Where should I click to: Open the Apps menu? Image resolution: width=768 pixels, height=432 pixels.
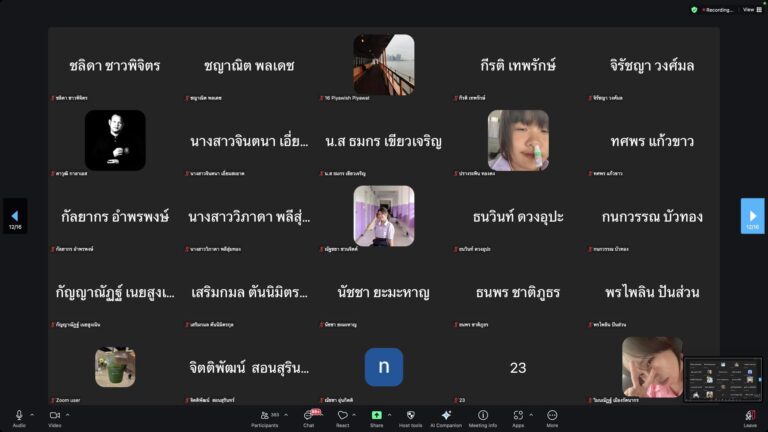[x=518, y=415]
